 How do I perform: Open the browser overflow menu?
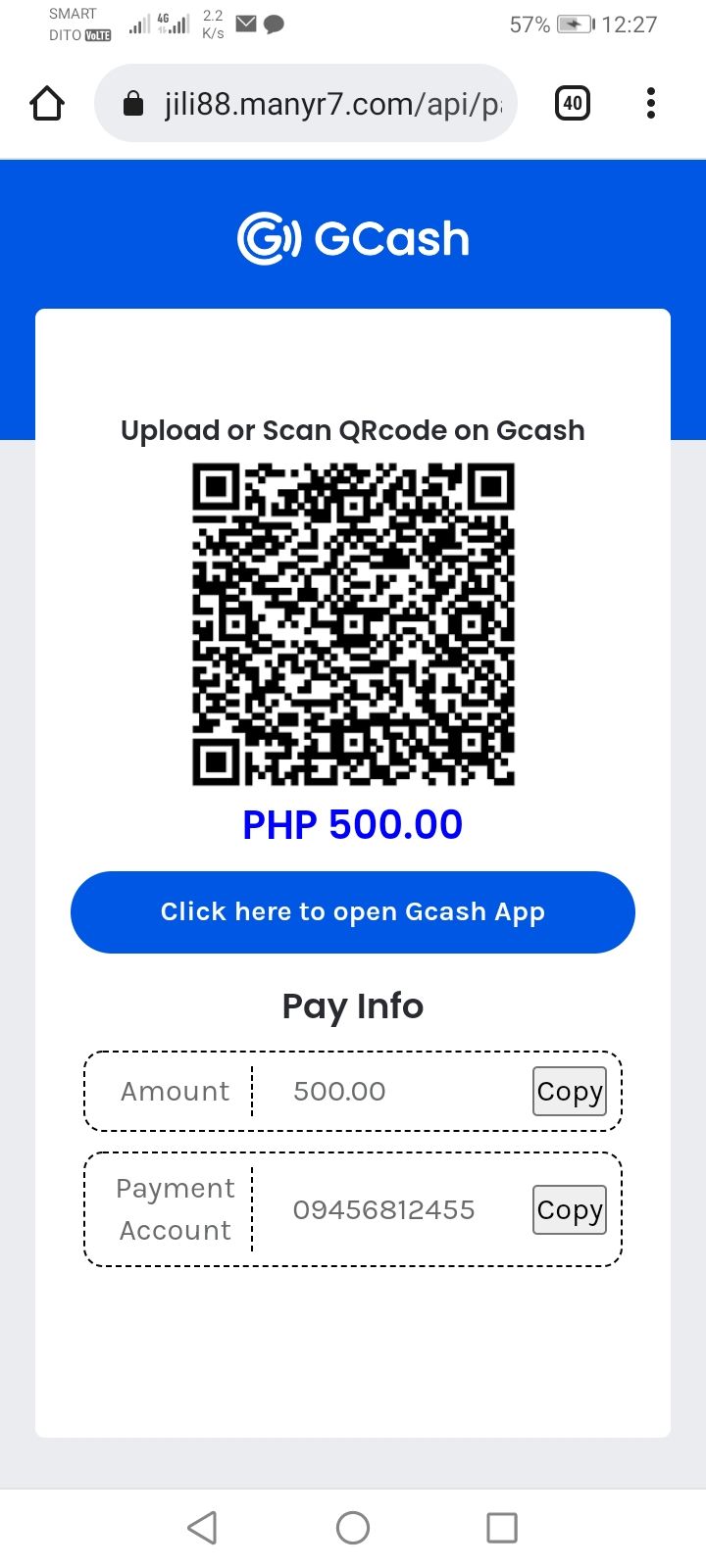651,103
